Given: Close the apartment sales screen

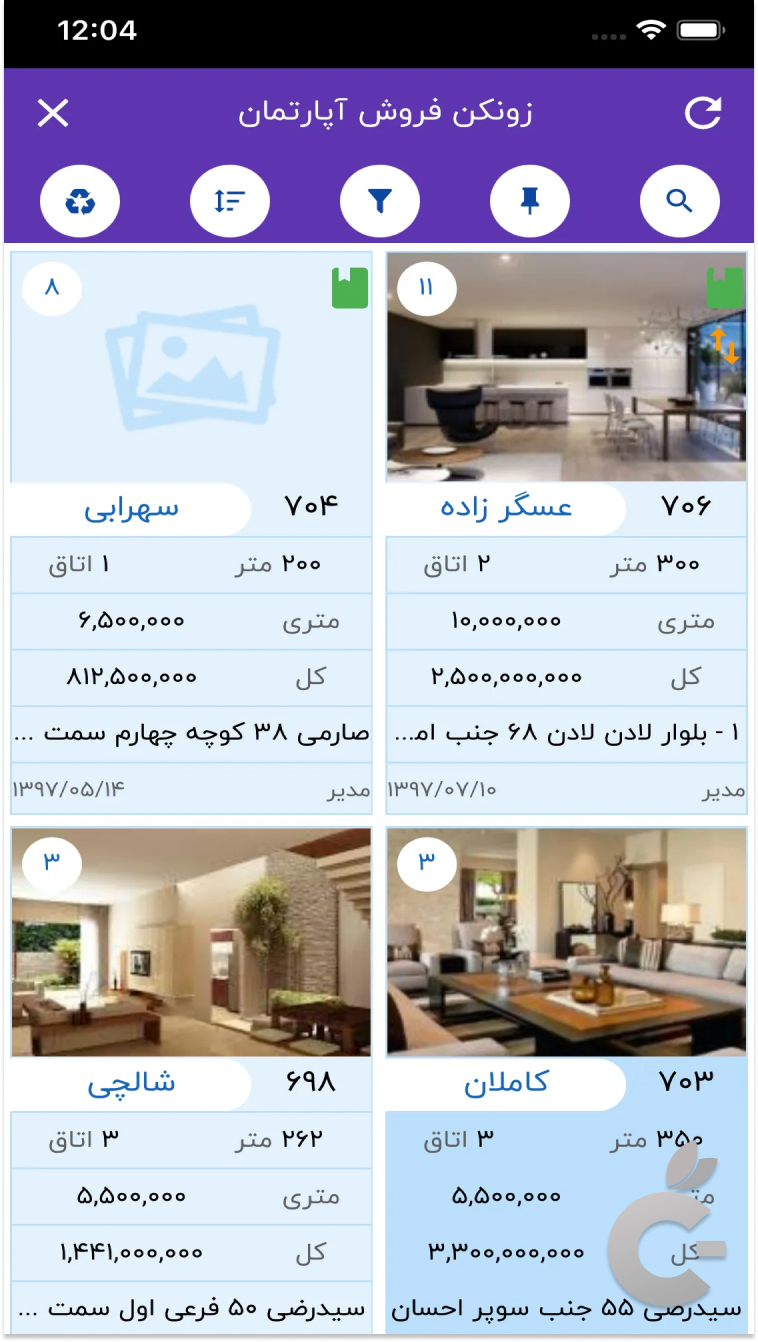Looking at the screenshot, I should pyautogui.click(x=53, y=113).
